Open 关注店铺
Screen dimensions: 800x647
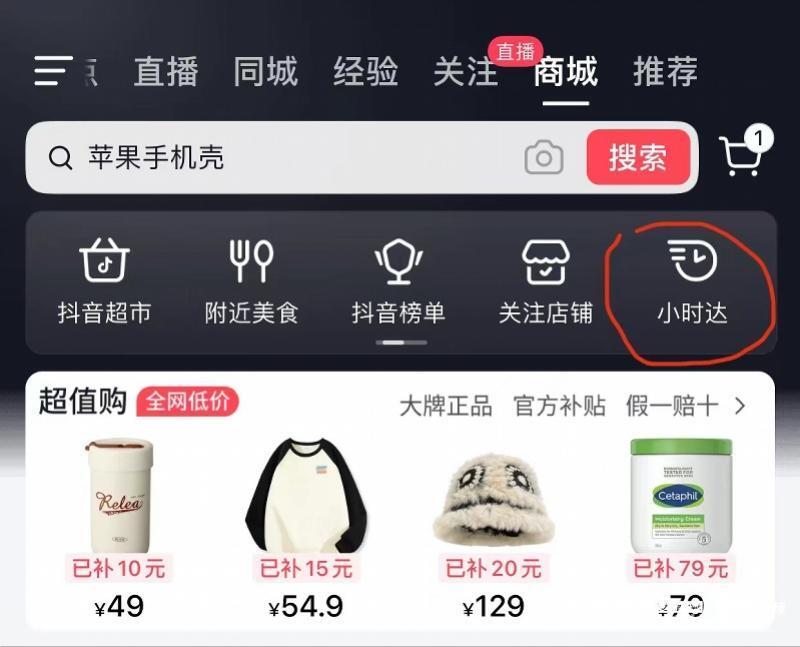[x=545, y=282]
